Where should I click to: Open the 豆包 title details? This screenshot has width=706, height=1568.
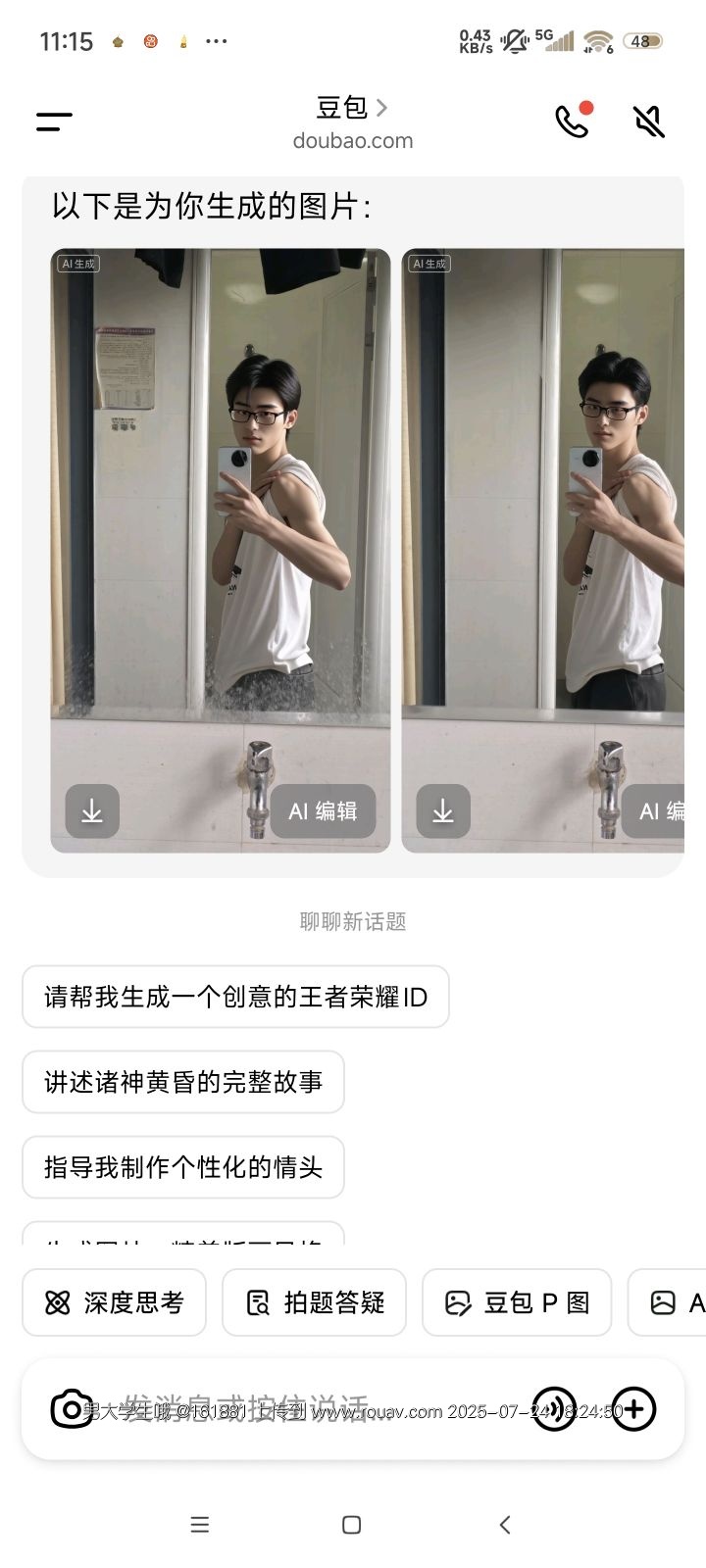pyautogui.click(x=352, y=108)
